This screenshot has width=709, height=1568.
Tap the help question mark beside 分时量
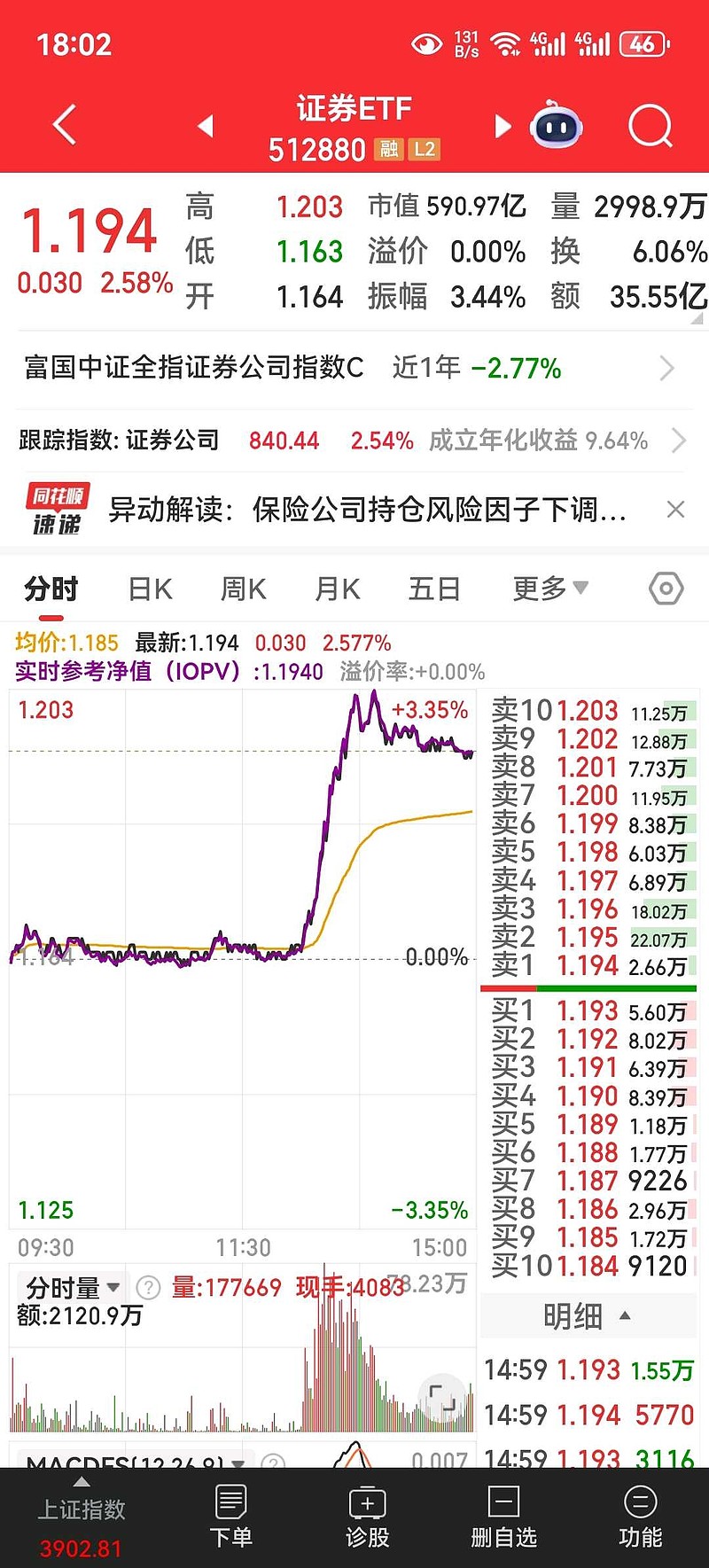pyautogui.click(x=149, y=1288)
